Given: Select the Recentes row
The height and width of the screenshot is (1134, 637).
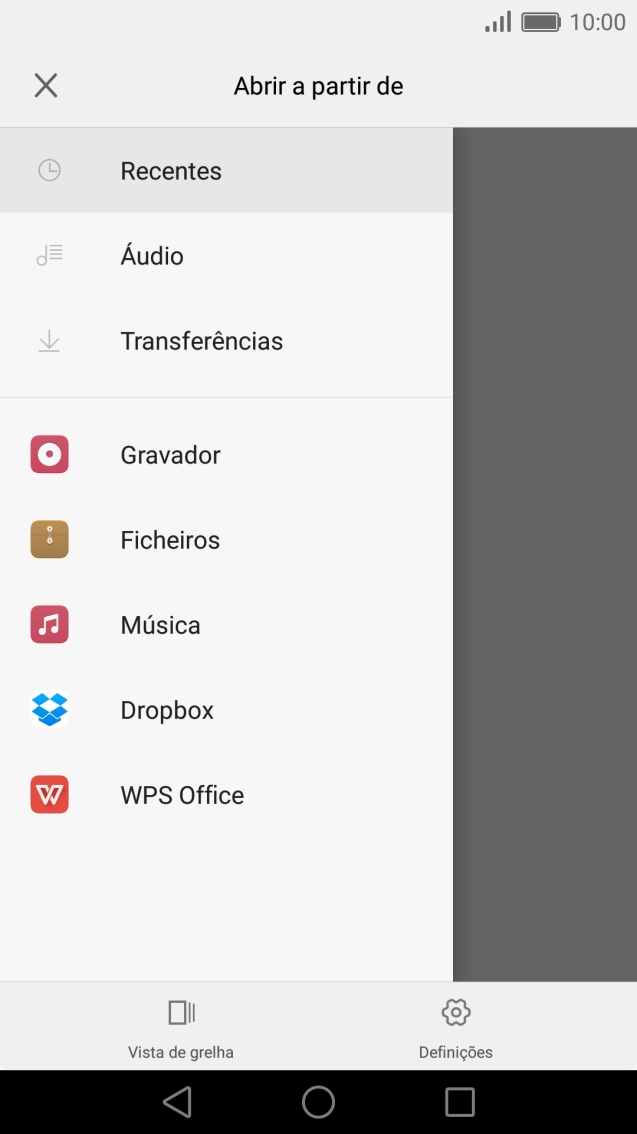Looking at the screenshot, I should [x=226, y=171].
